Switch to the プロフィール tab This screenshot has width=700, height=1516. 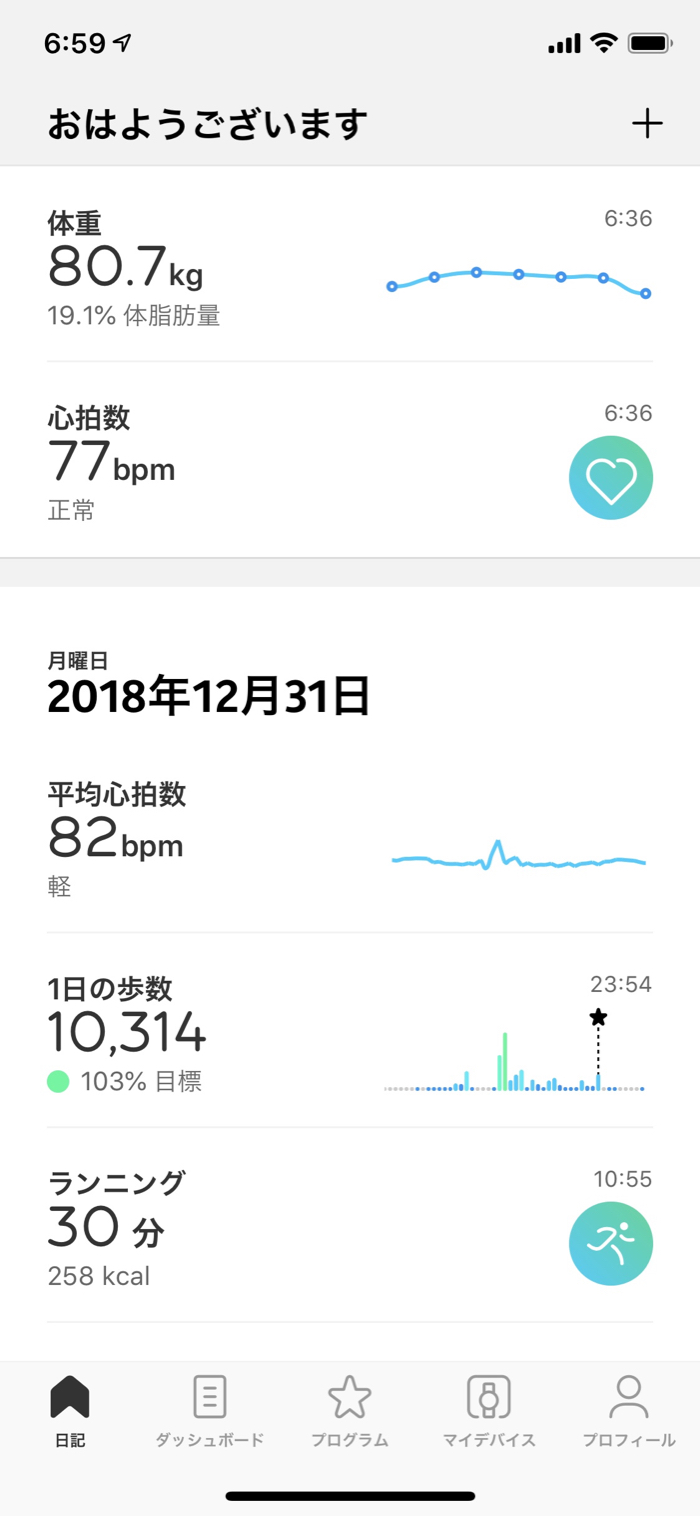[x=629, y=1410]
